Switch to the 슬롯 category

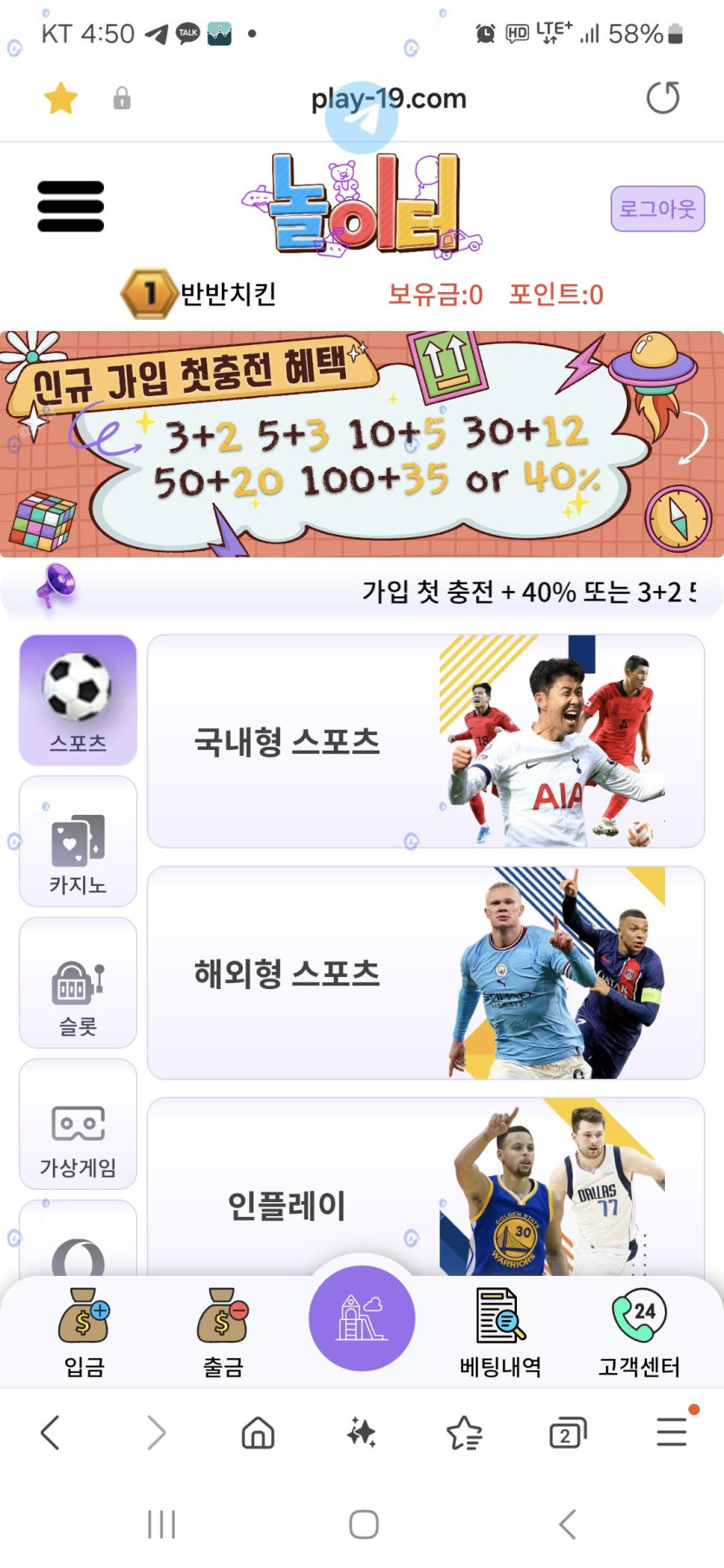point(78,983)
